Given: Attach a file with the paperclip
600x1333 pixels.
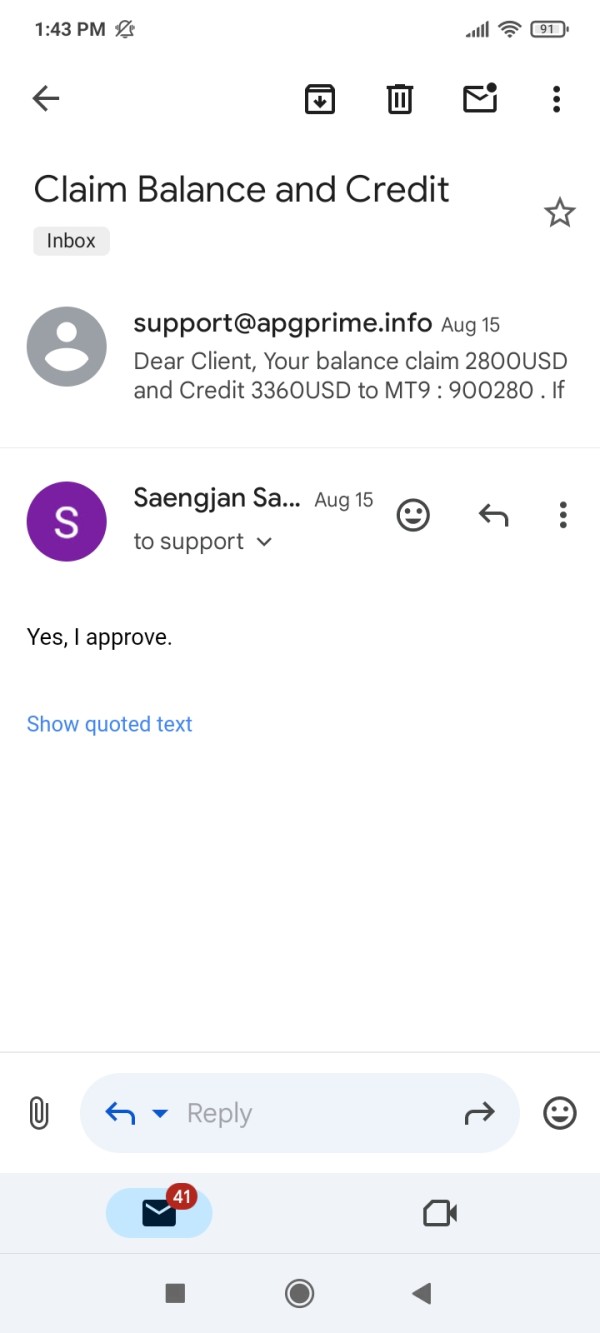Looking at the screenshot, I should 39,1113.
